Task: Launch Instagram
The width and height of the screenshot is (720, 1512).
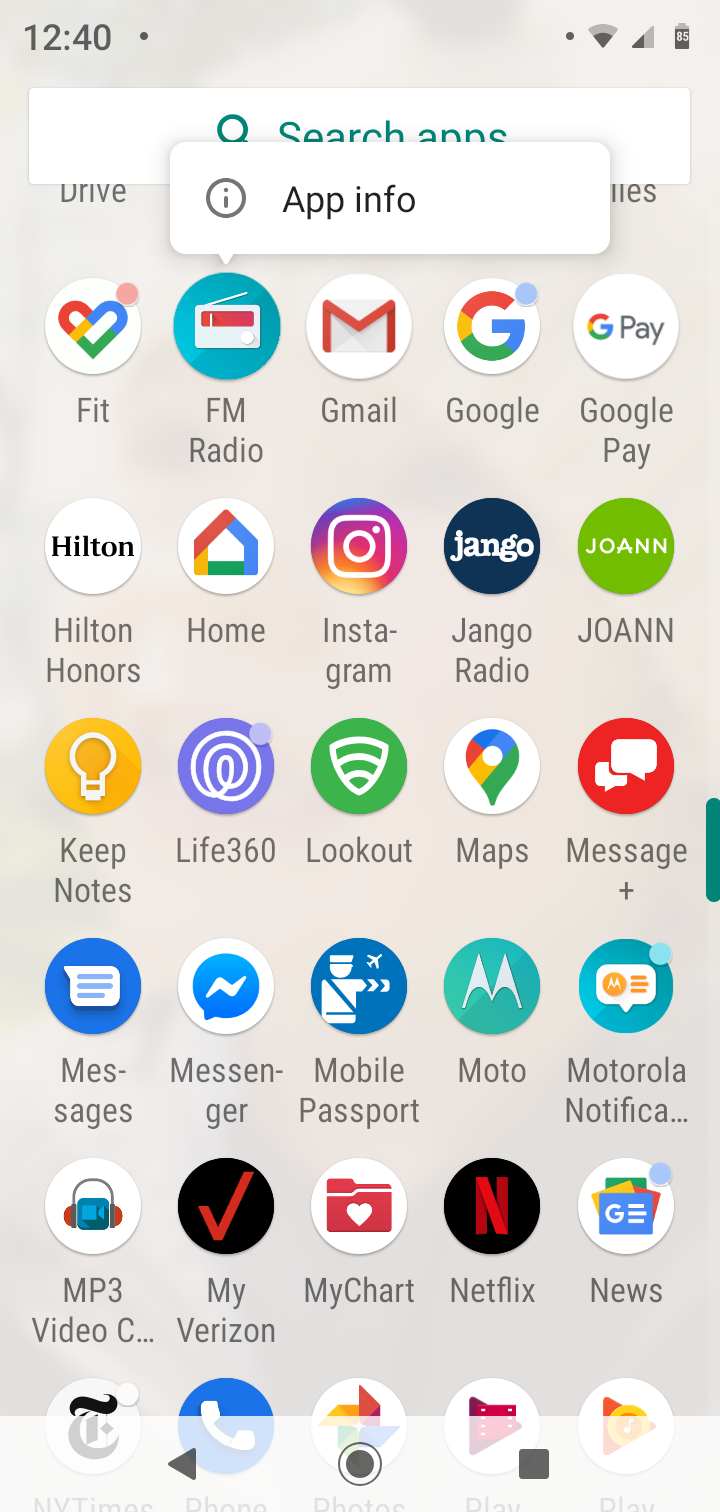Action: [x=359, y=547]
